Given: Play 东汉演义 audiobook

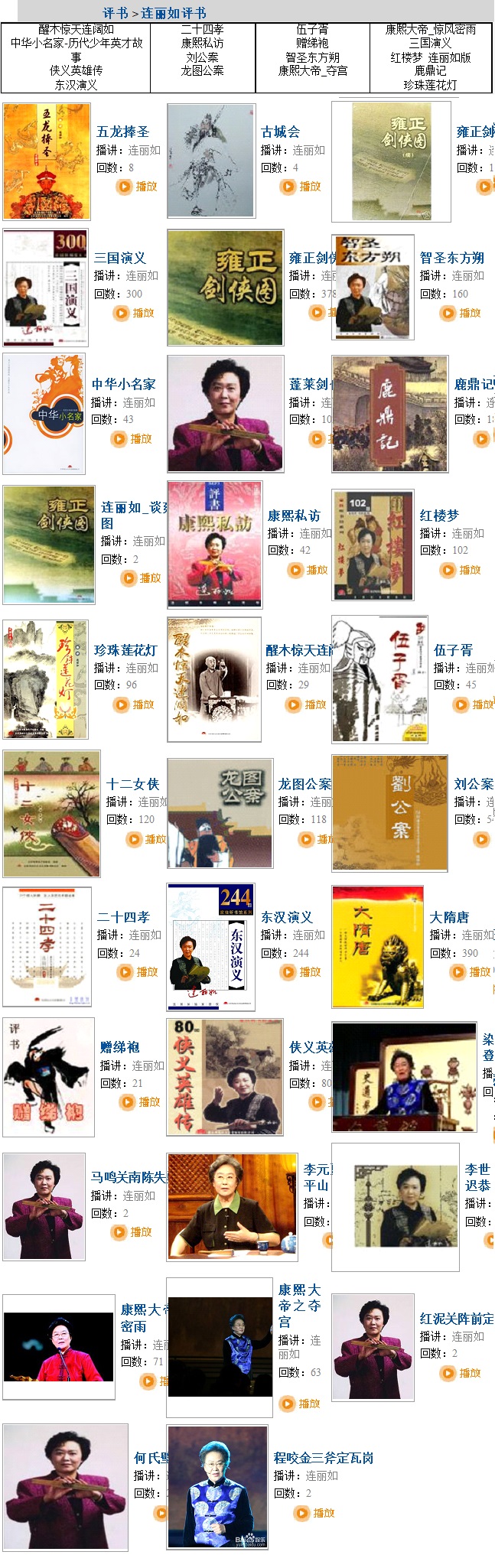Looking at the screenshot, I should click(x=301, y=972).
